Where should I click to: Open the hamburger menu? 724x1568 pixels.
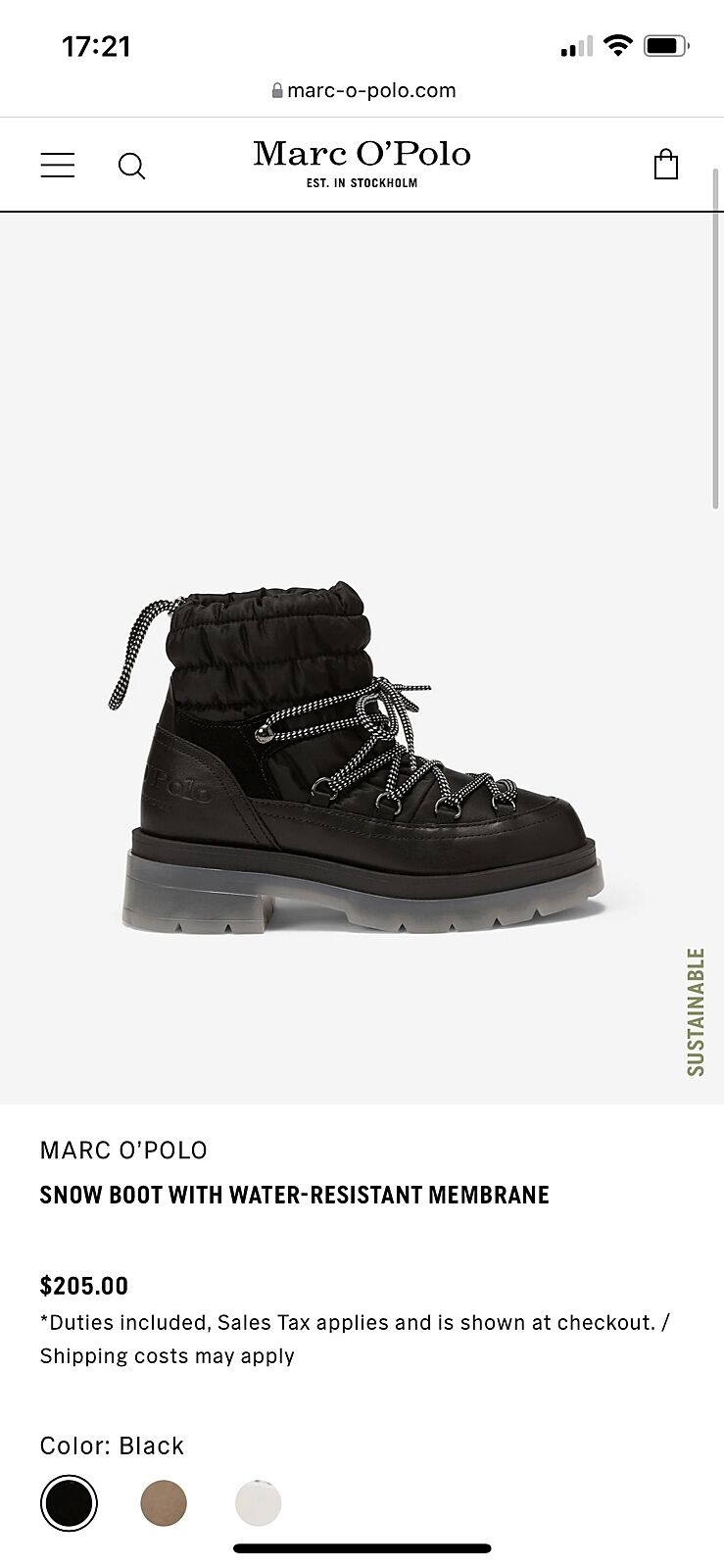coord(58,165)
